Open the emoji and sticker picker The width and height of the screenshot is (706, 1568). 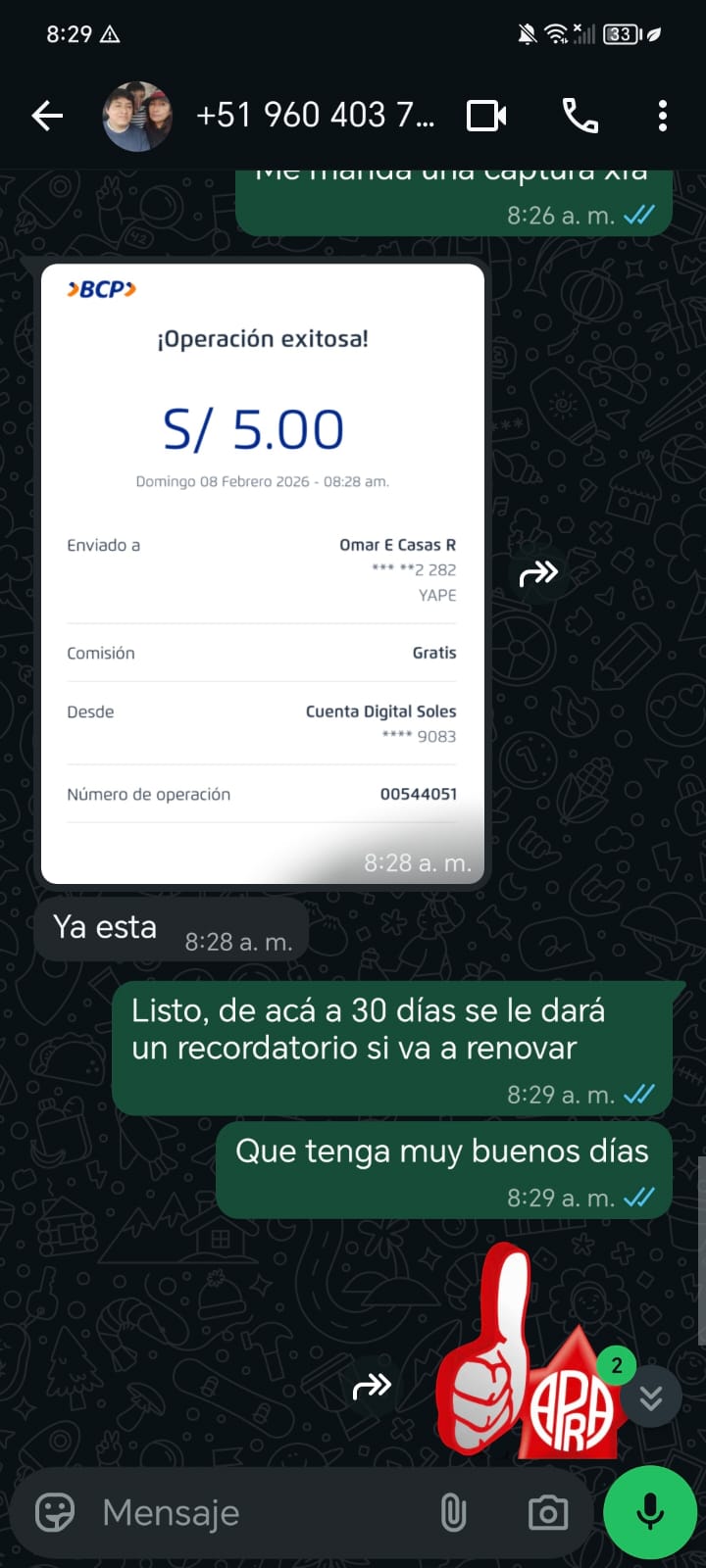[55, 1512]
